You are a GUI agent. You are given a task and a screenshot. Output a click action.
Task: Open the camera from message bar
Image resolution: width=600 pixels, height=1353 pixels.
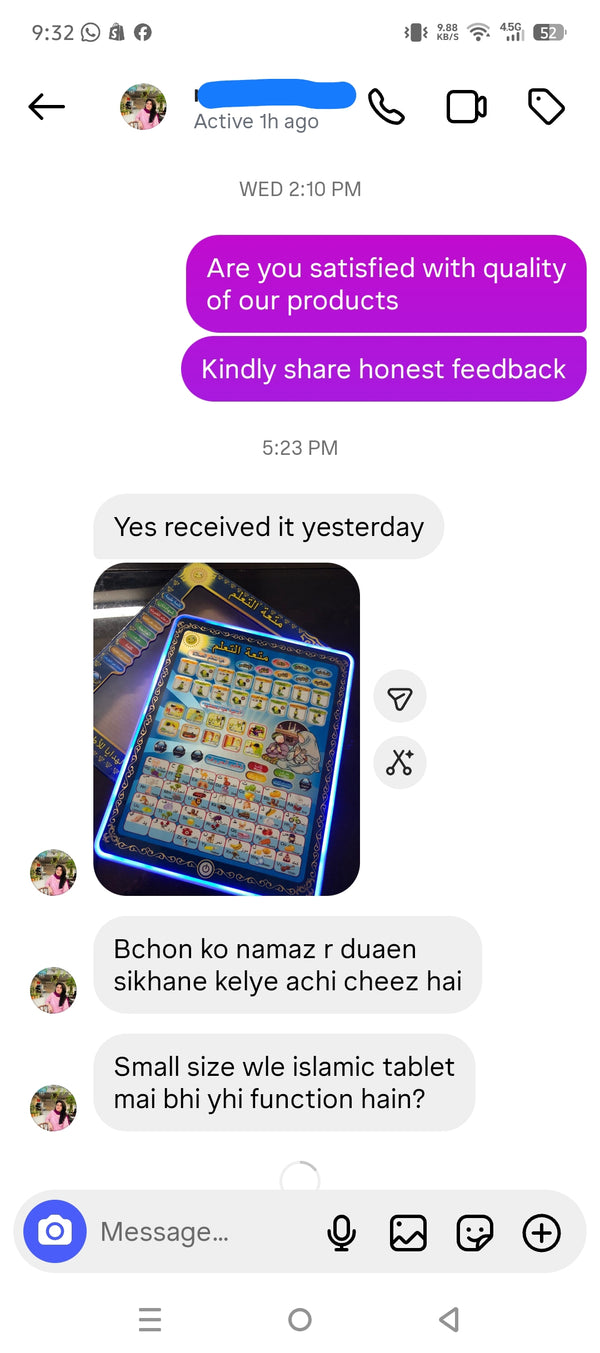pyautogui.click(x=55, y=1231)
